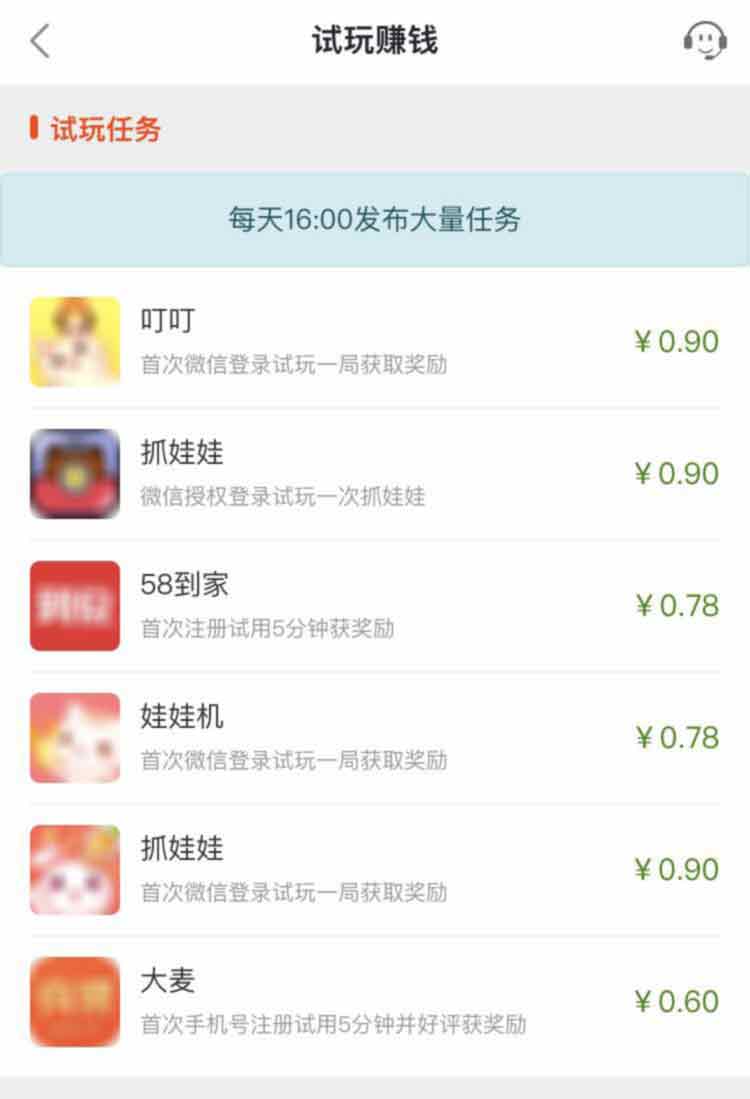Screen dimensions: 750x1099
Task: Select the 抓娃娃 task with 微信授权登录
Action: tap(374, 474)
